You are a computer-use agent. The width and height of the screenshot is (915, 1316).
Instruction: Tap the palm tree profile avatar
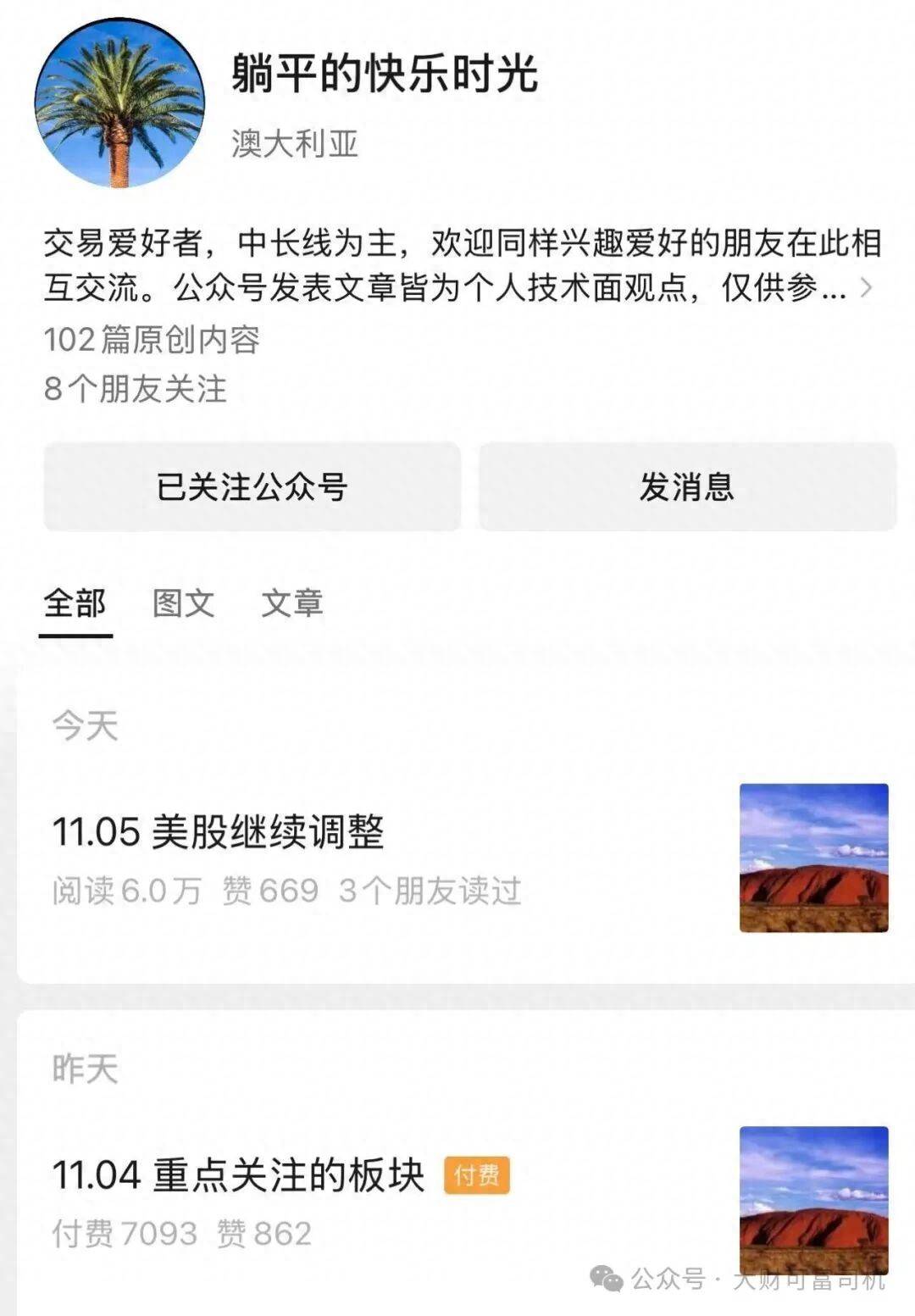[x=119, y=103]
